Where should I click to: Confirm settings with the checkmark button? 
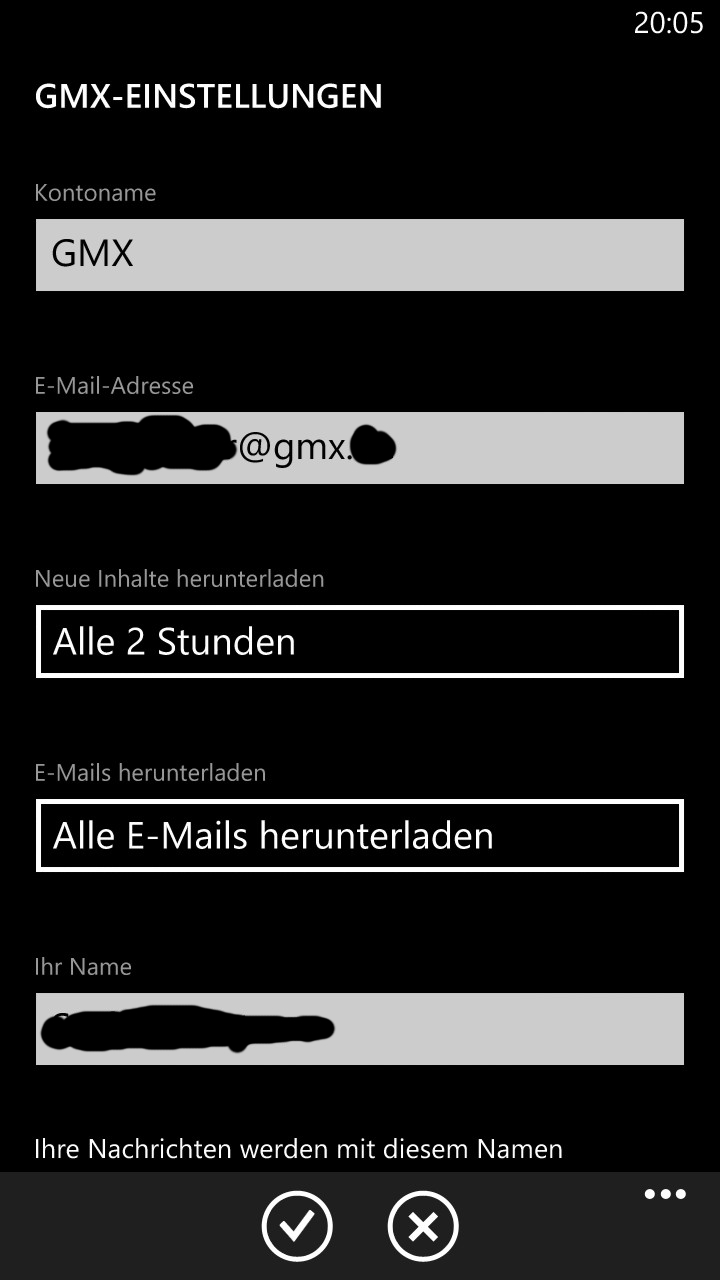(x=297, y=1226)
